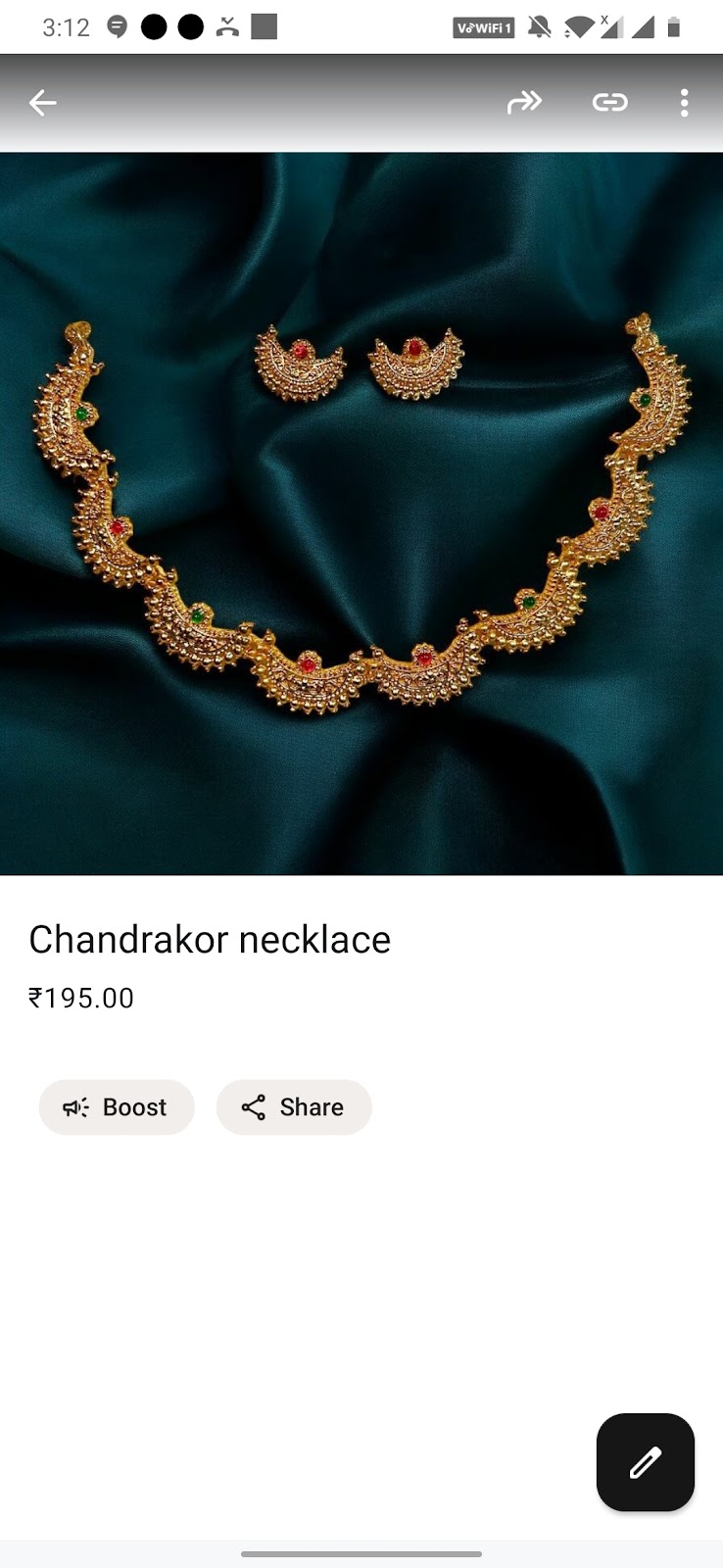View the necklace product photo
The image size is (723, 1568).
(361, 510)
